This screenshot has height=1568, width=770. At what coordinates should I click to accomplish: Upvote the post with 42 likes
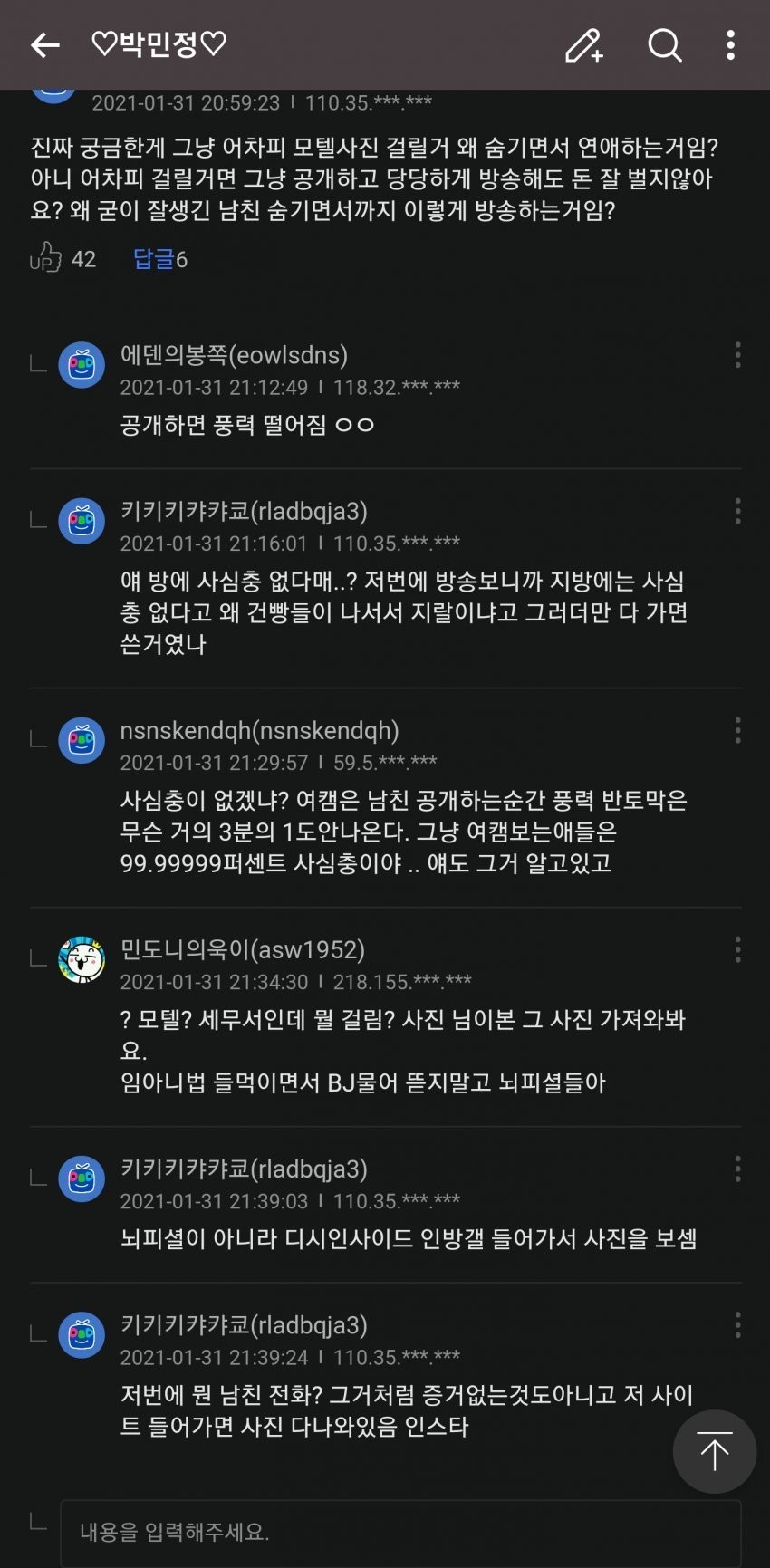pyautogui.click(x=45, y=258)
